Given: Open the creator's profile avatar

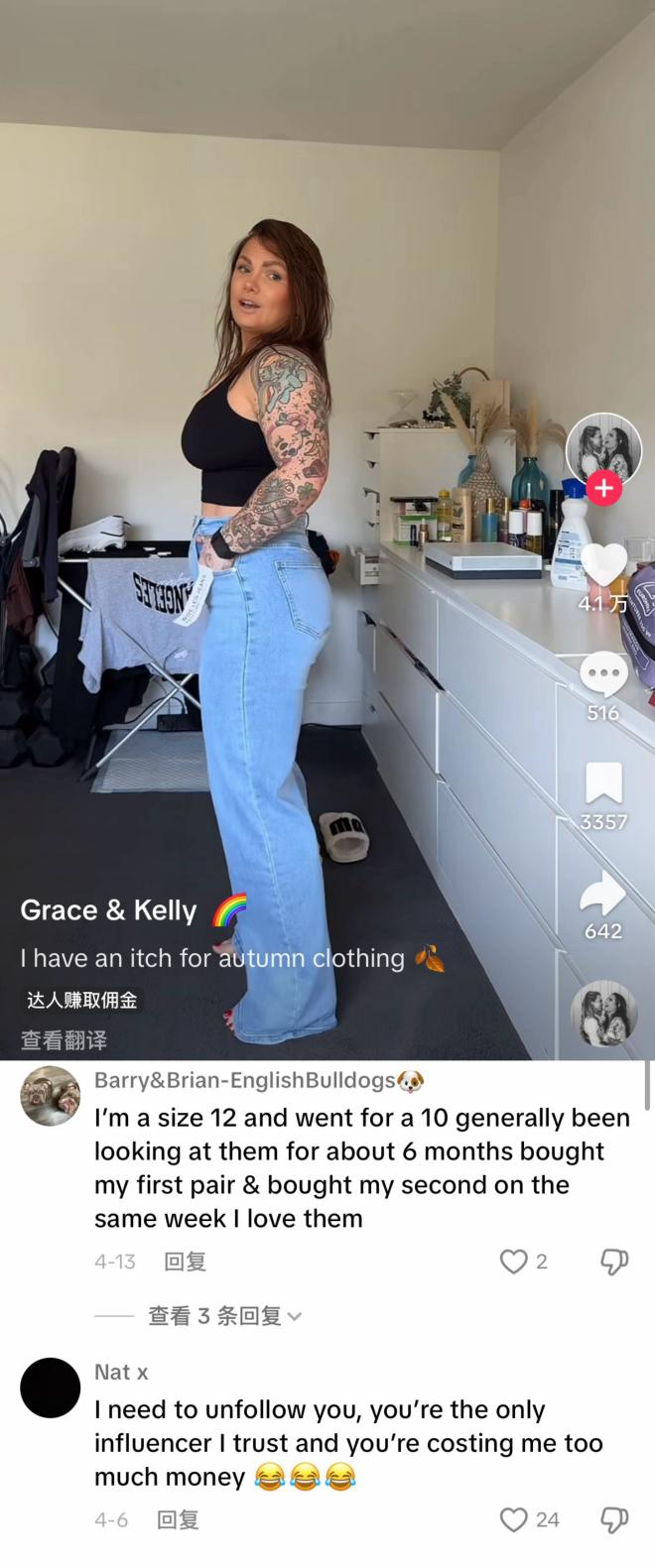Looking at the screenshot, I should point(603,449).
